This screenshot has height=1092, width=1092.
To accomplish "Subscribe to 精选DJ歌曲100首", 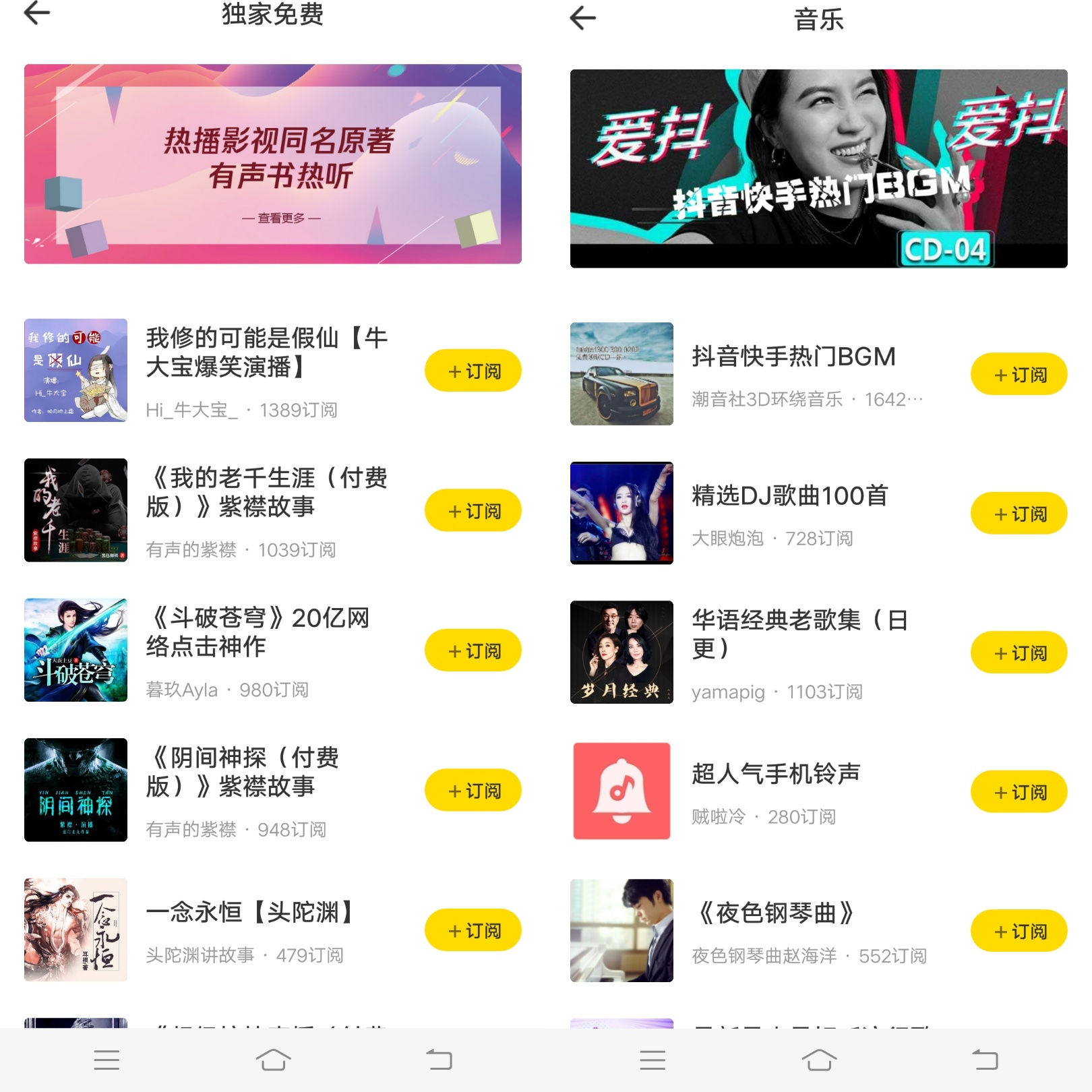I will pos(1019,514).
